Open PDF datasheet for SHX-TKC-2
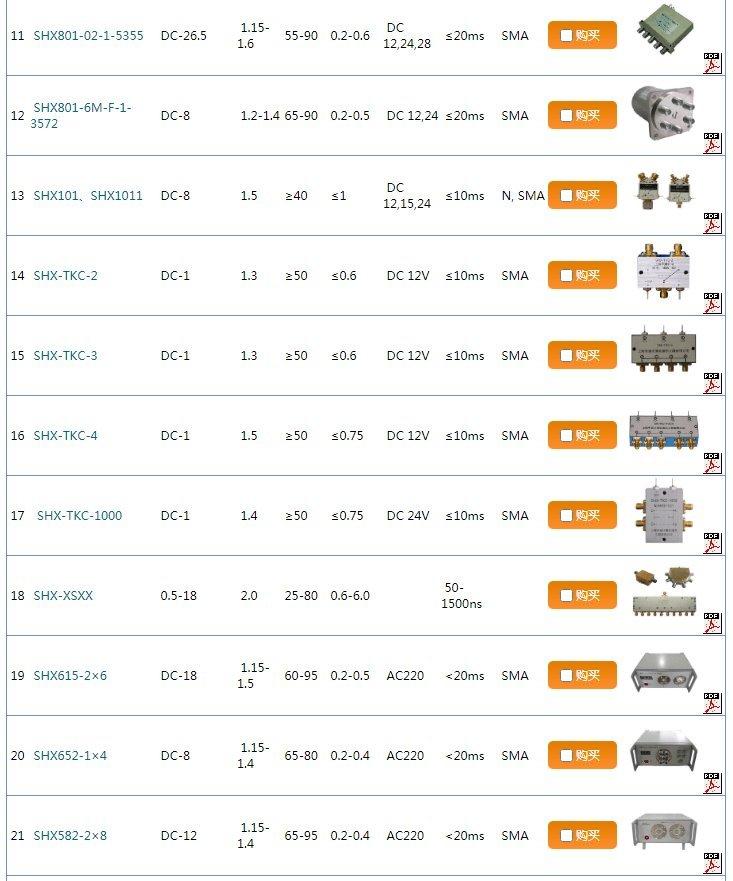The image size is (733, 881). (712, 304)
